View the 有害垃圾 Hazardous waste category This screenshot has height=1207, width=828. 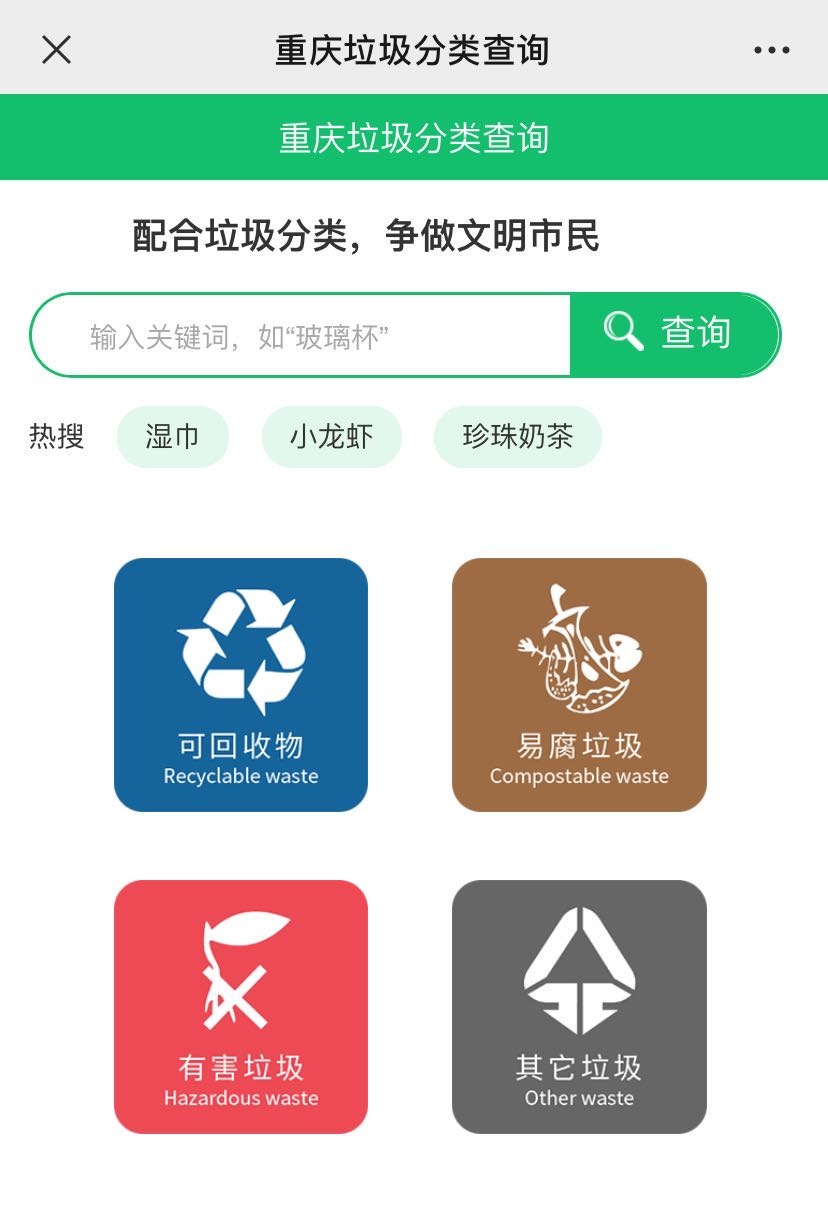[x=241, y=1007]
